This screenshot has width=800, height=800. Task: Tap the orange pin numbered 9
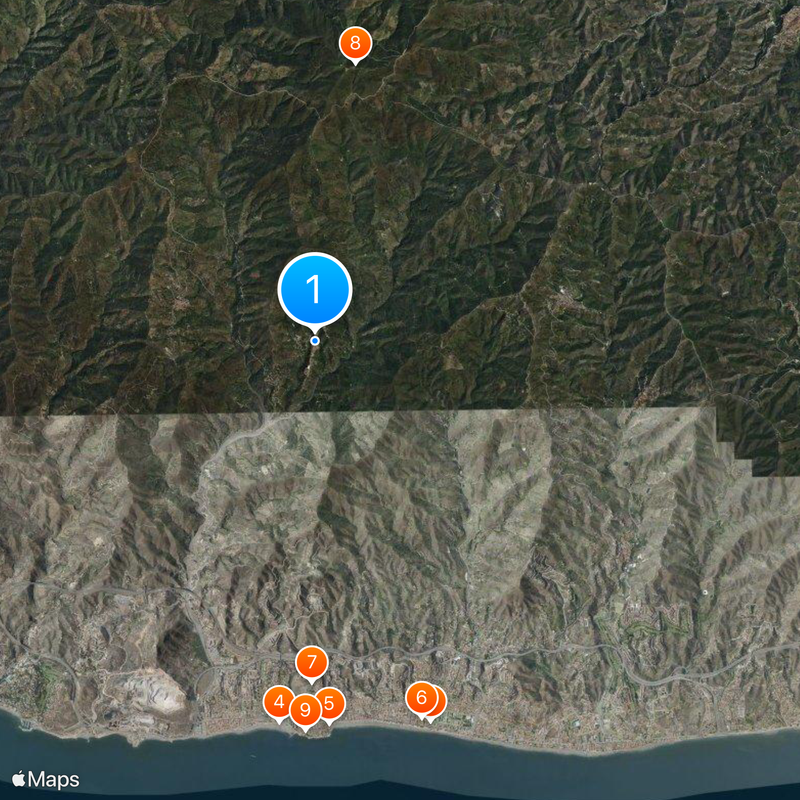(304, 711)
